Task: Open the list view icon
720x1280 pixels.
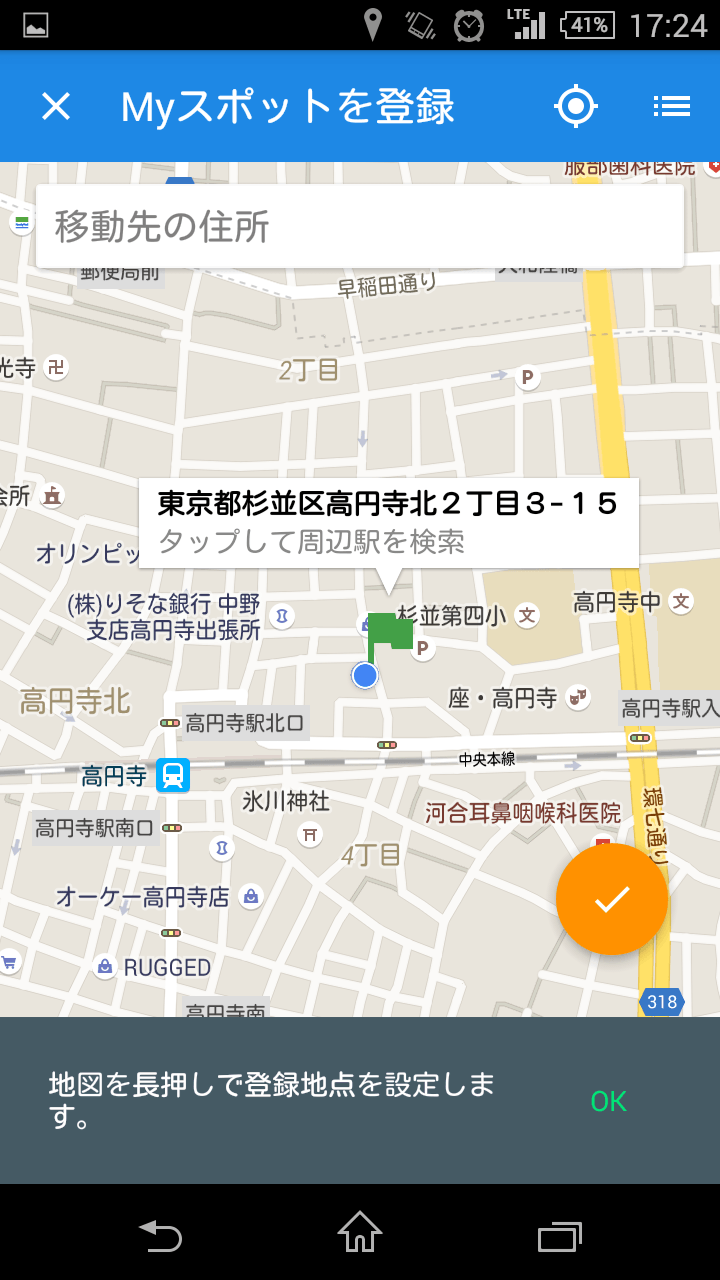Action: (x=672, y=106)
